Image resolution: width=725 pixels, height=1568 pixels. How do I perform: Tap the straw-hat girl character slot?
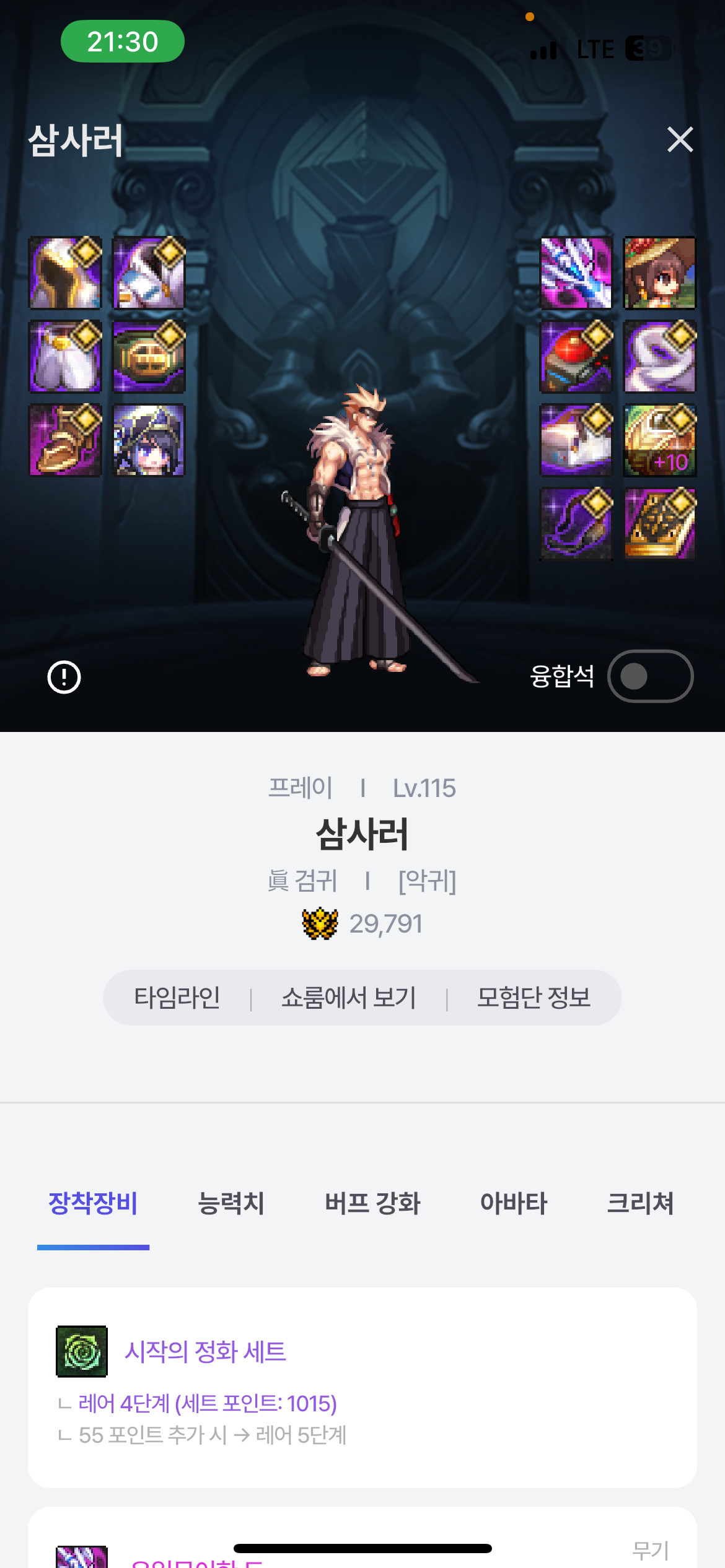click(659, 273)
